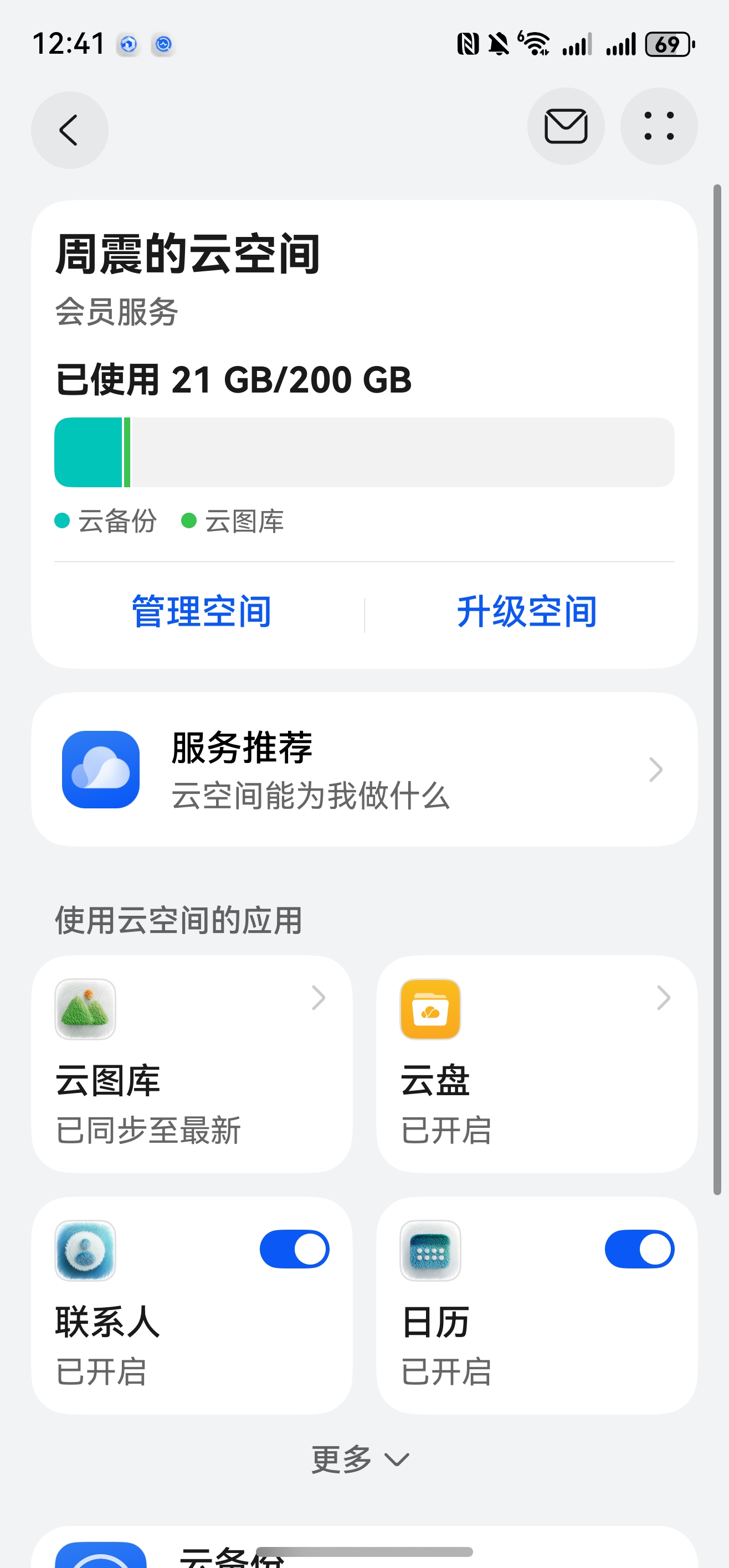Open the cloud service message inbox
The width and height of the screenshot is (729, 1568).
(566, 127)
